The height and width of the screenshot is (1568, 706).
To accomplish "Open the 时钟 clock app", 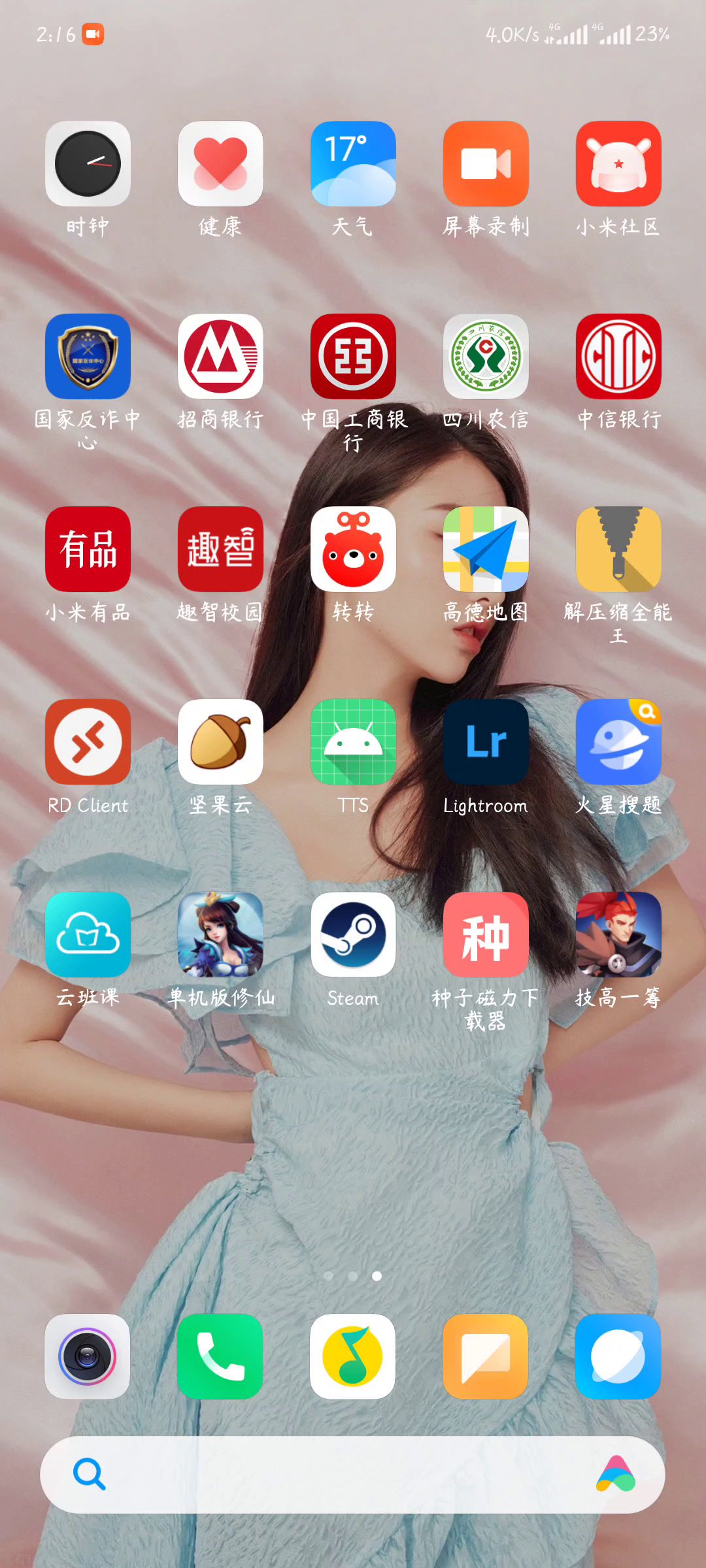I will 88,163.
